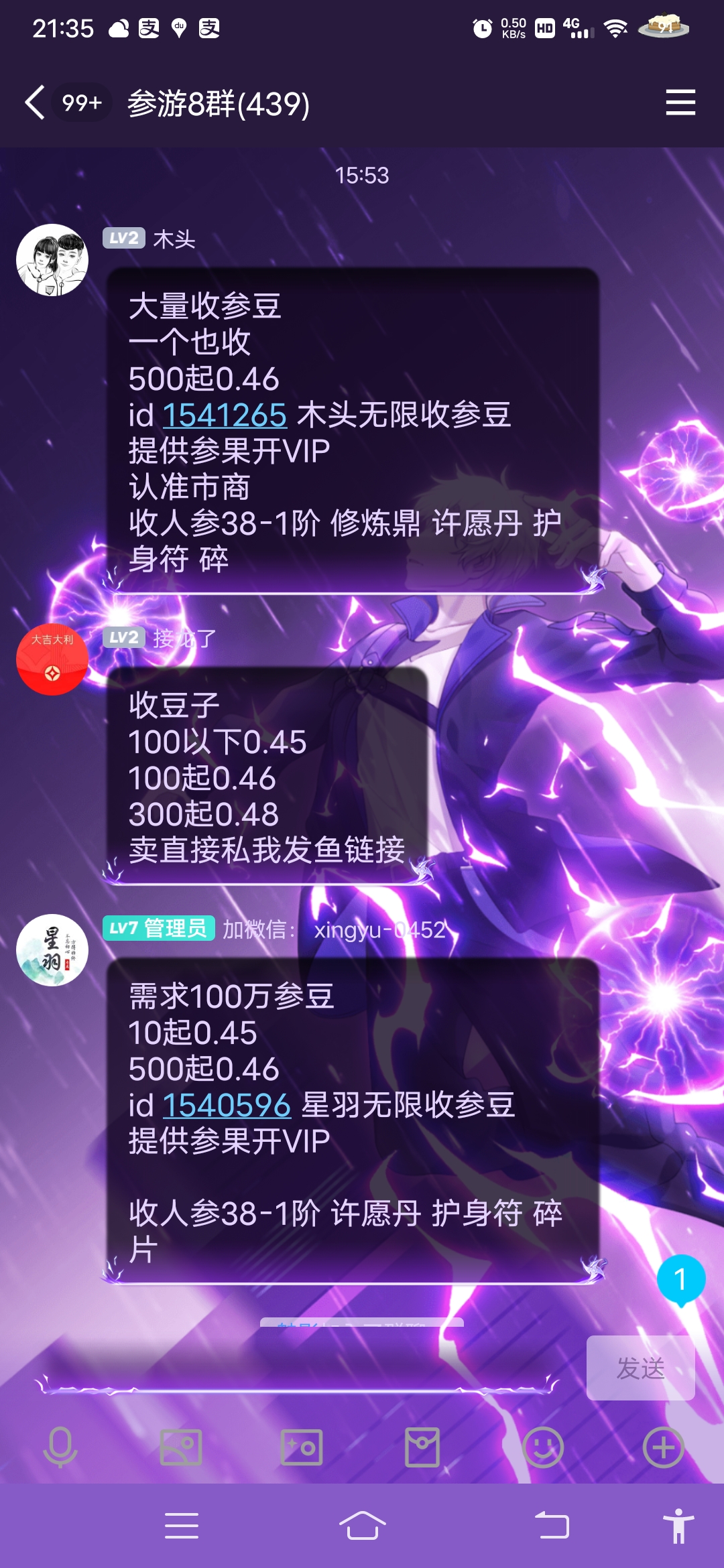Open the linked ID 1540596
724x1568 pixels.
(227, 1105)
